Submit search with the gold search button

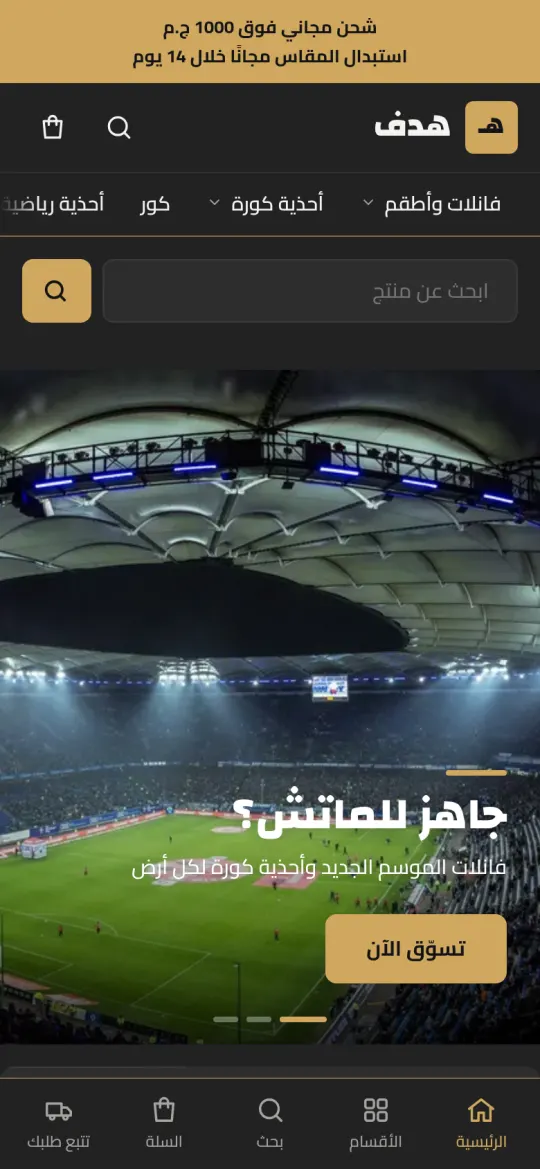coord(57,291)
